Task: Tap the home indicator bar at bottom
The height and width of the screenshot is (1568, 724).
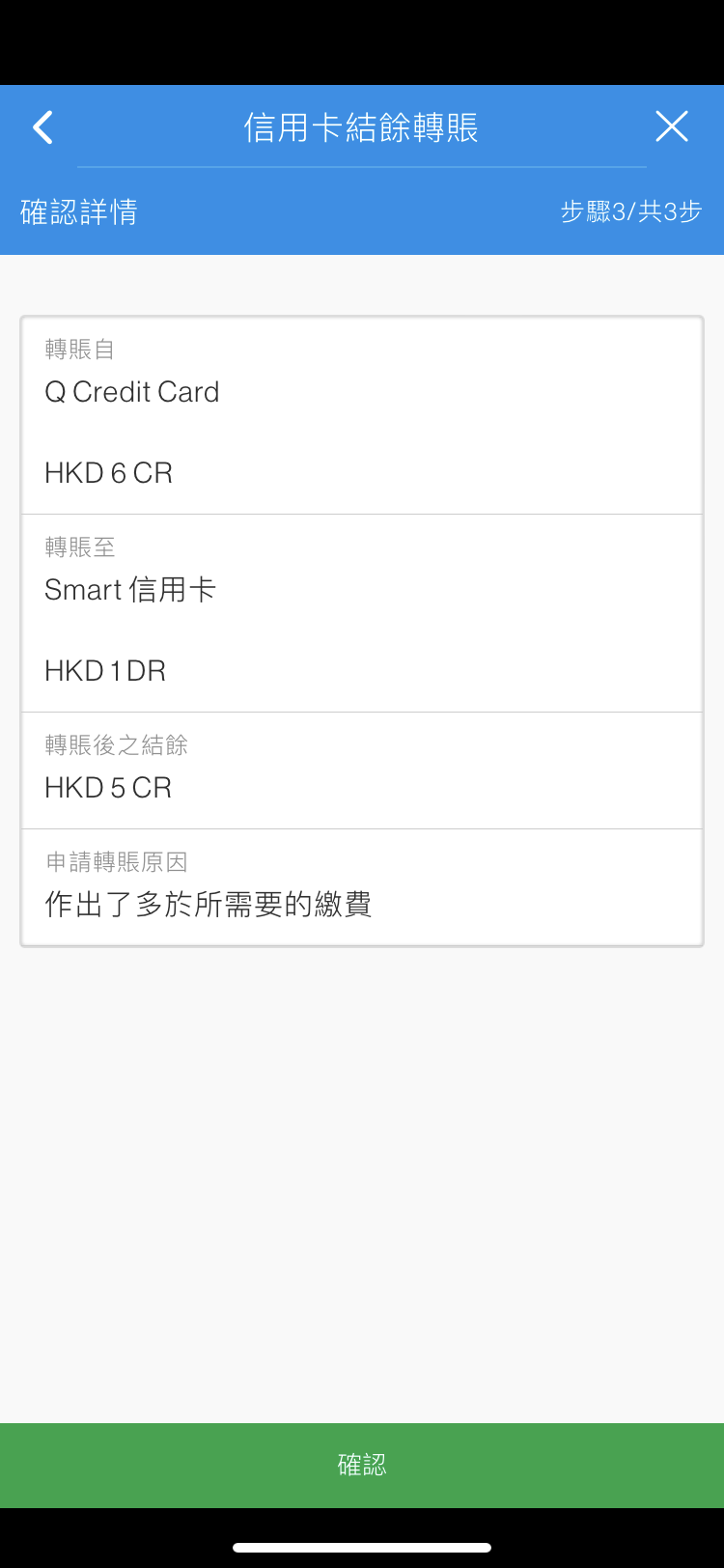Action: click(362, 1545)
